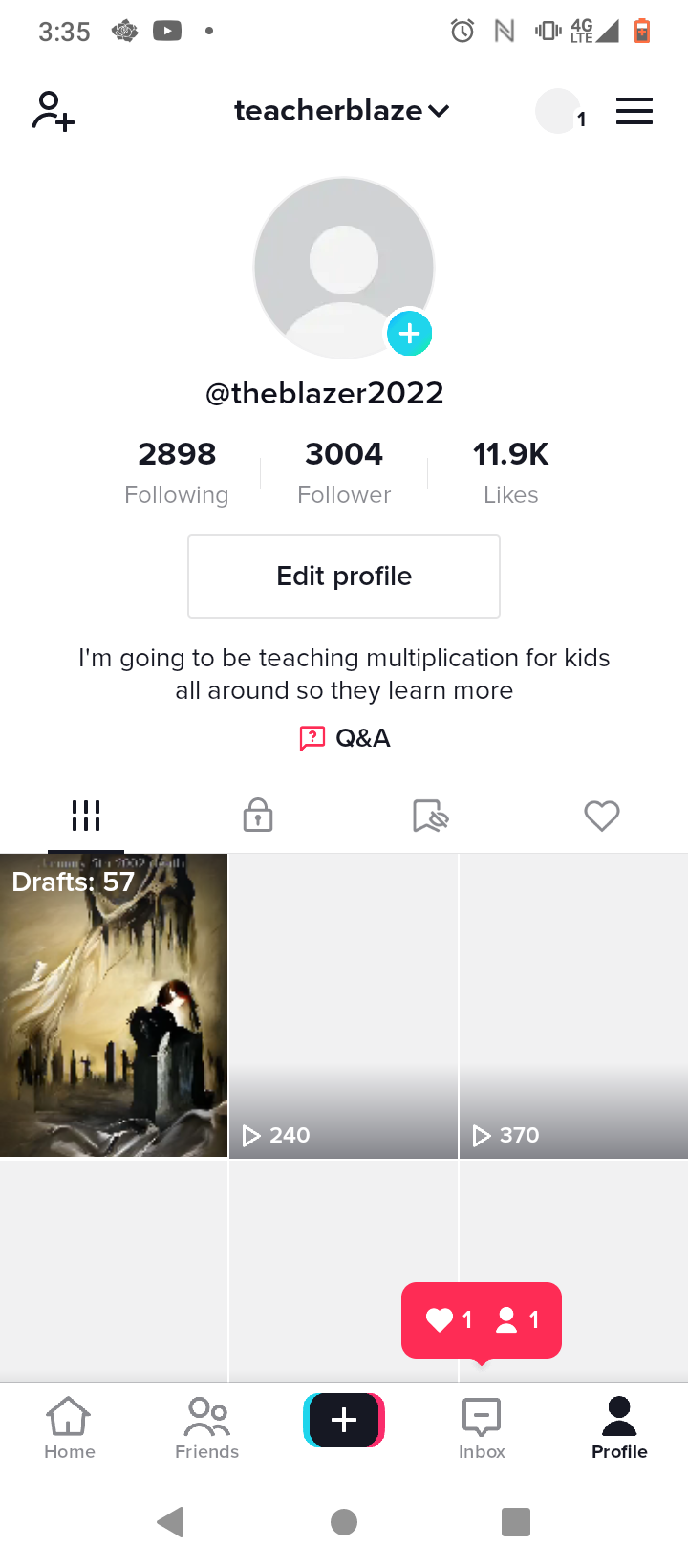
Task: Open the Drafts: 57 tile
Action: click(x=114, y=1006)
